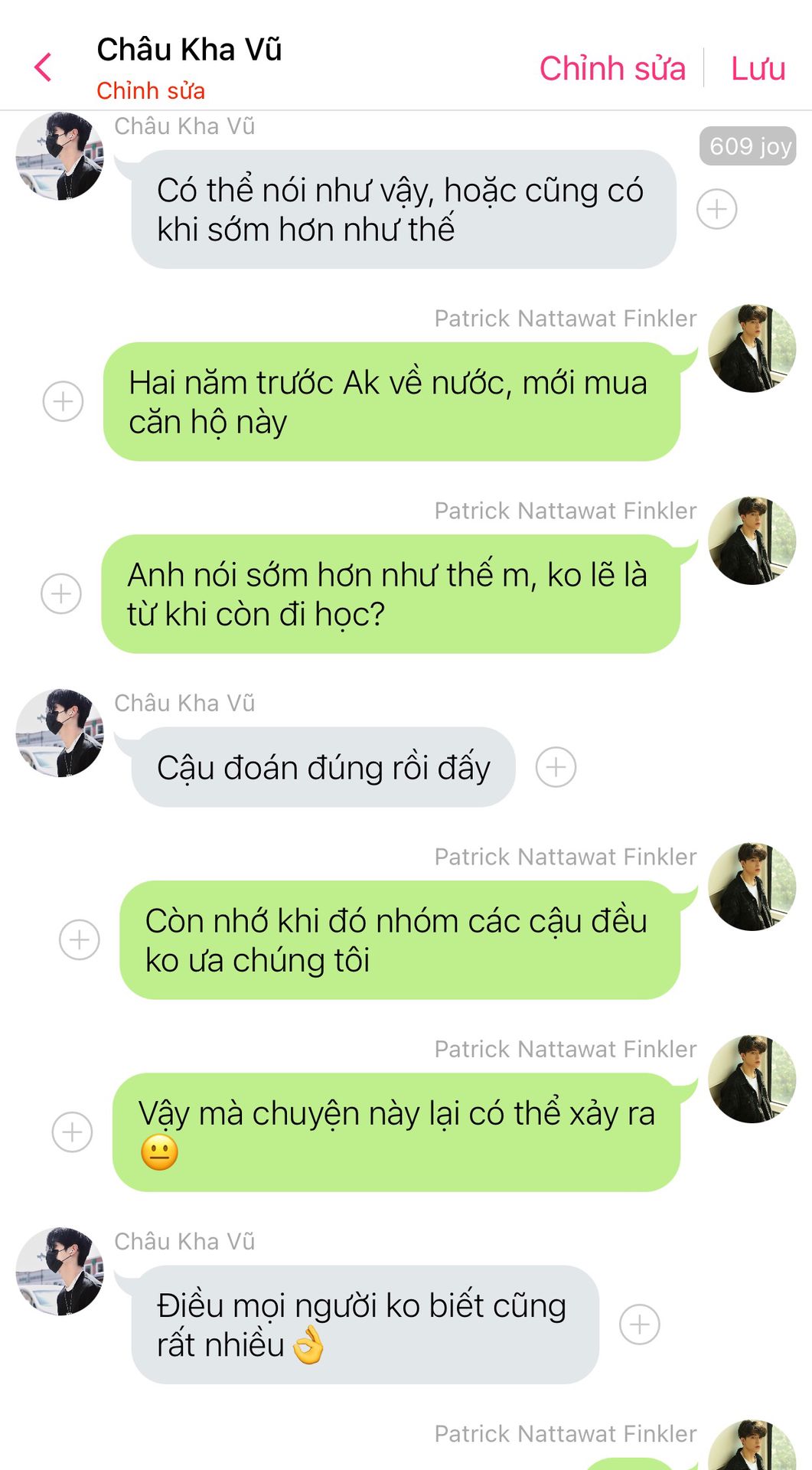Tap plus beside 'Vậy mà chuyện này' message
This screenshot has height=1470, width=812.
pyautogui.click(x=72, y=1132)
